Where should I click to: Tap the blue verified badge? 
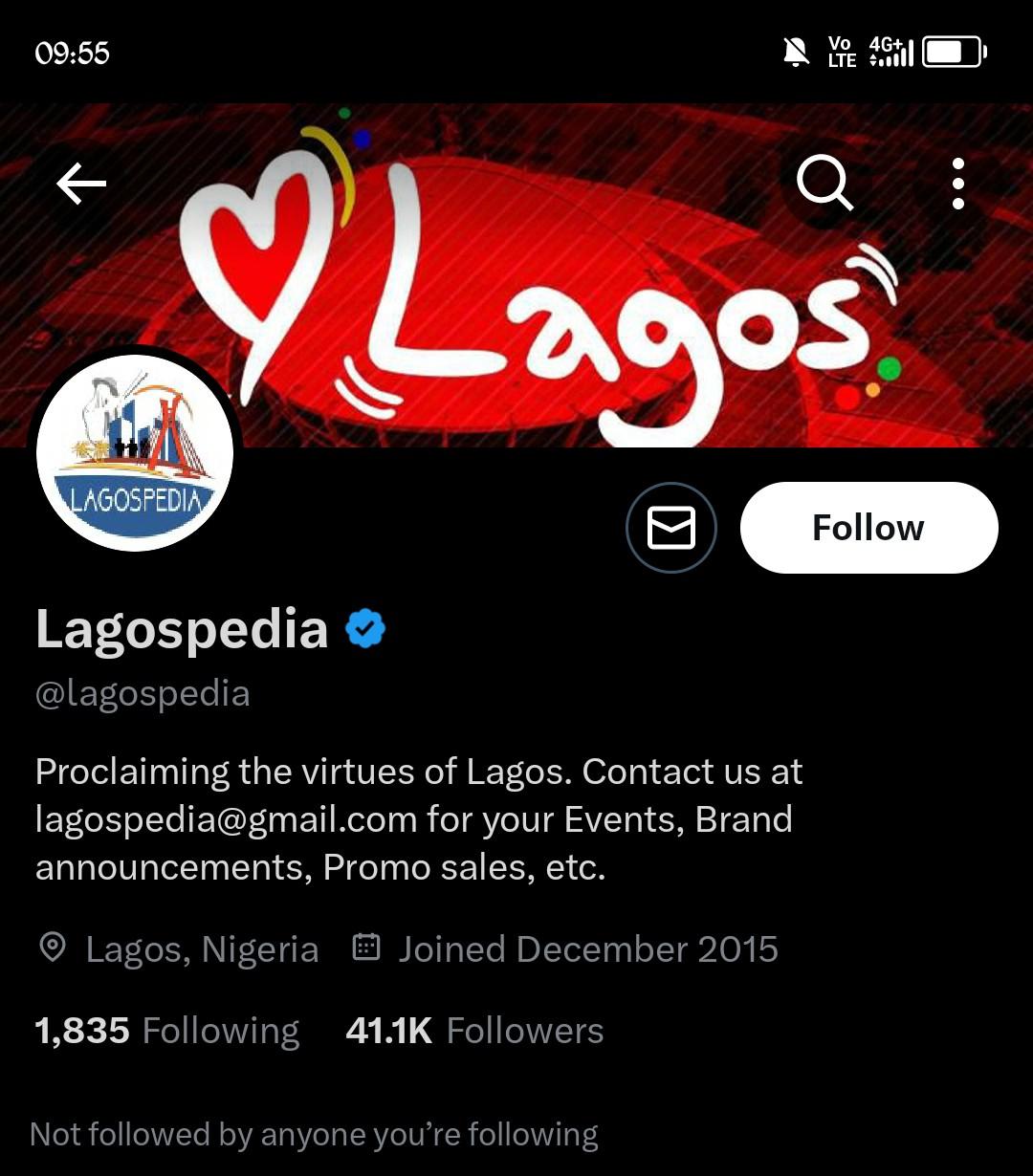[365, 629]
